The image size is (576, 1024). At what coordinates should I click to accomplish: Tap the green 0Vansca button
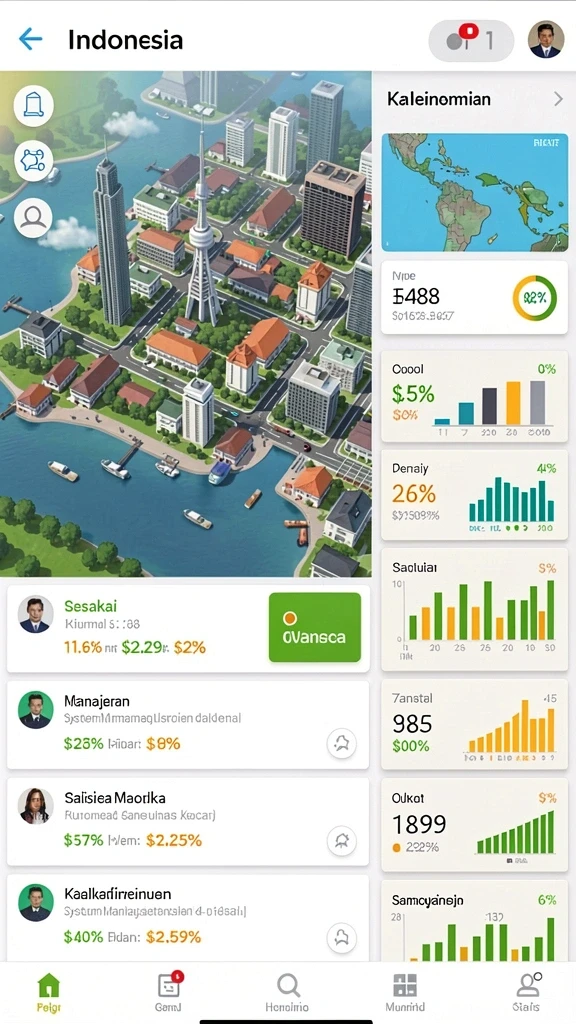pyautogui.click(x=315, y=628)
